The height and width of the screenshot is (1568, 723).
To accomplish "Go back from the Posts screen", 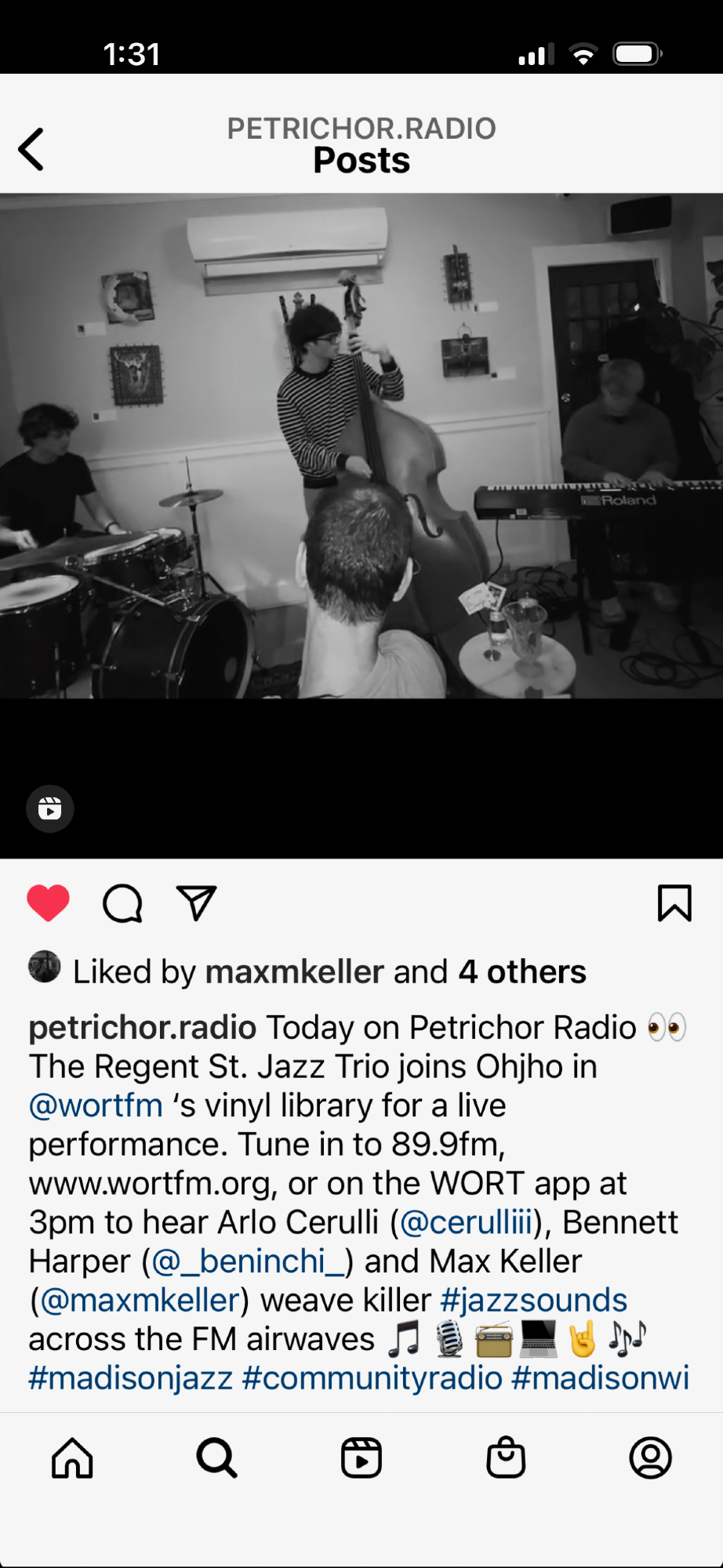I will coord(31,149).
